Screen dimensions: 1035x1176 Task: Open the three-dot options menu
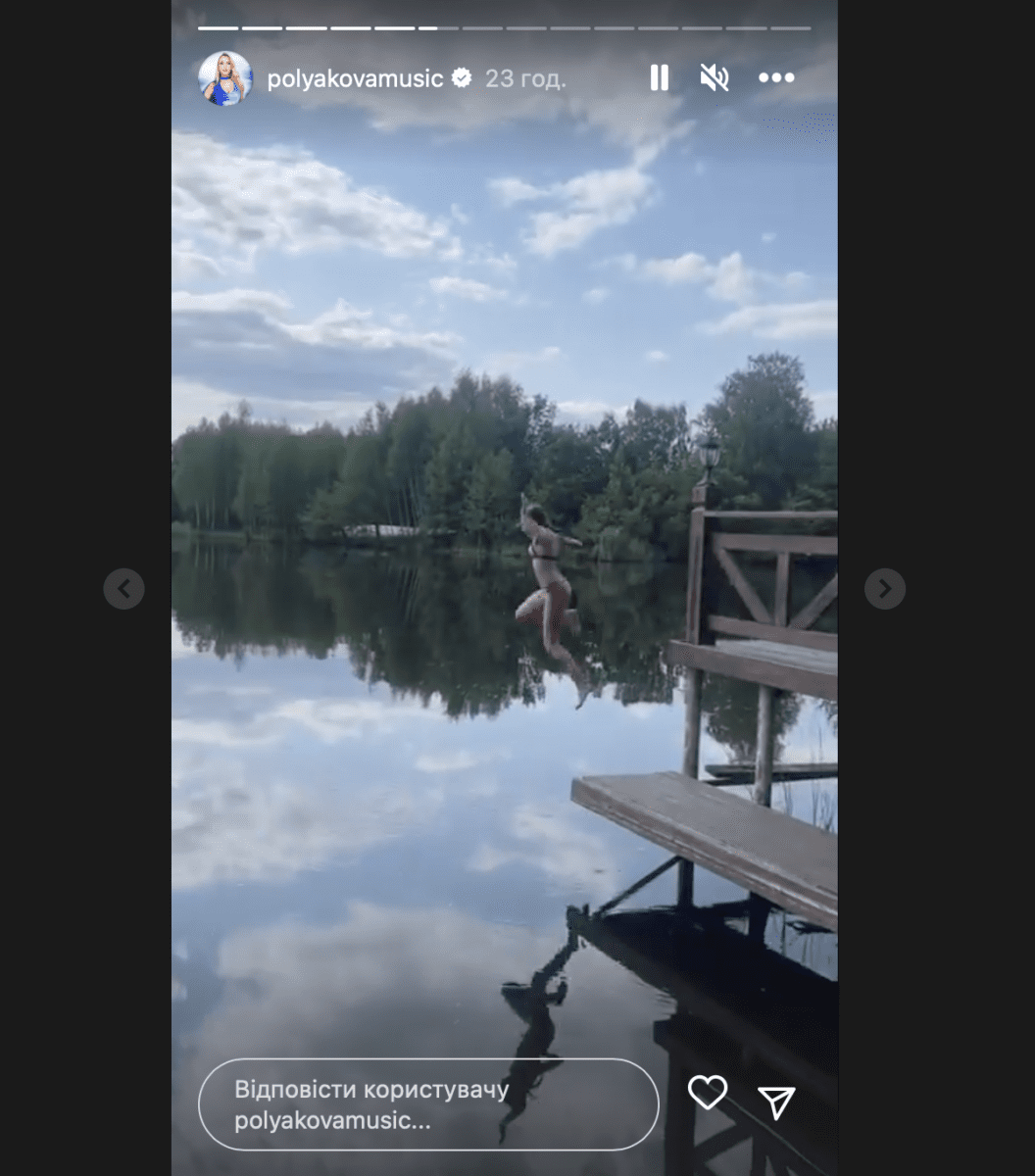776,78
